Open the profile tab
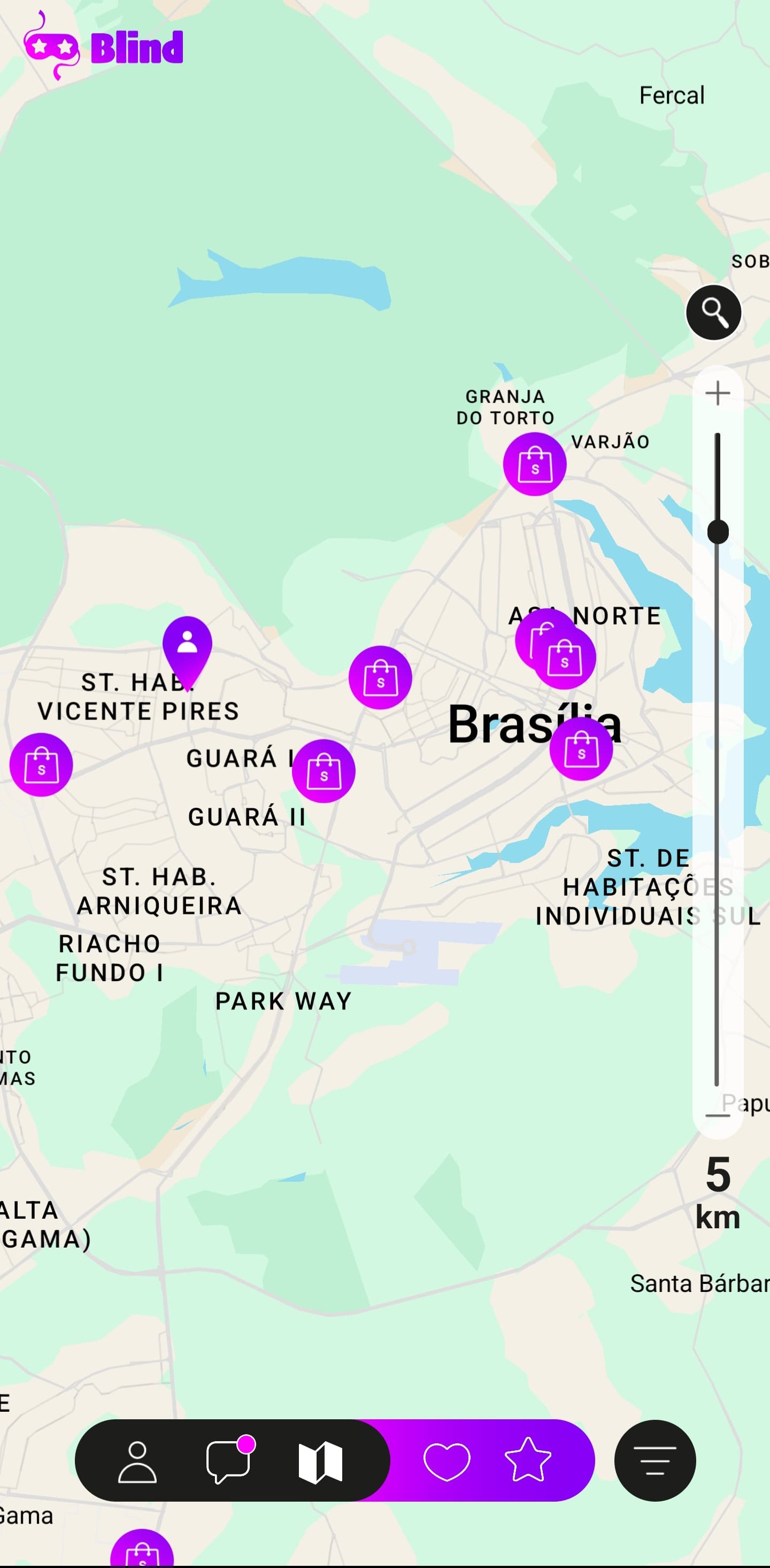This screenshot has width=770, height=1568. (x=137, y=1461)
